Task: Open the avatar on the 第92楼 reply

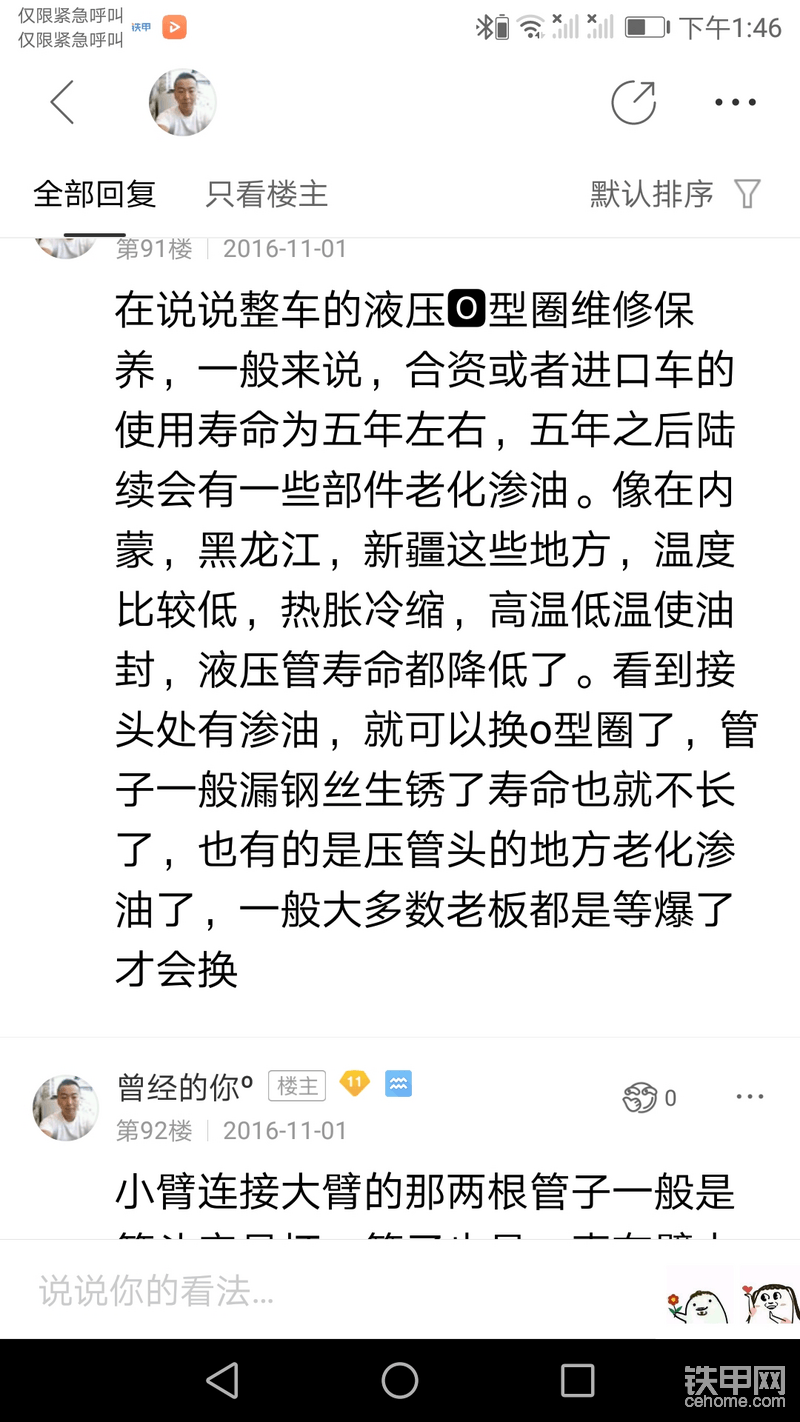Action: [66, 1108]
